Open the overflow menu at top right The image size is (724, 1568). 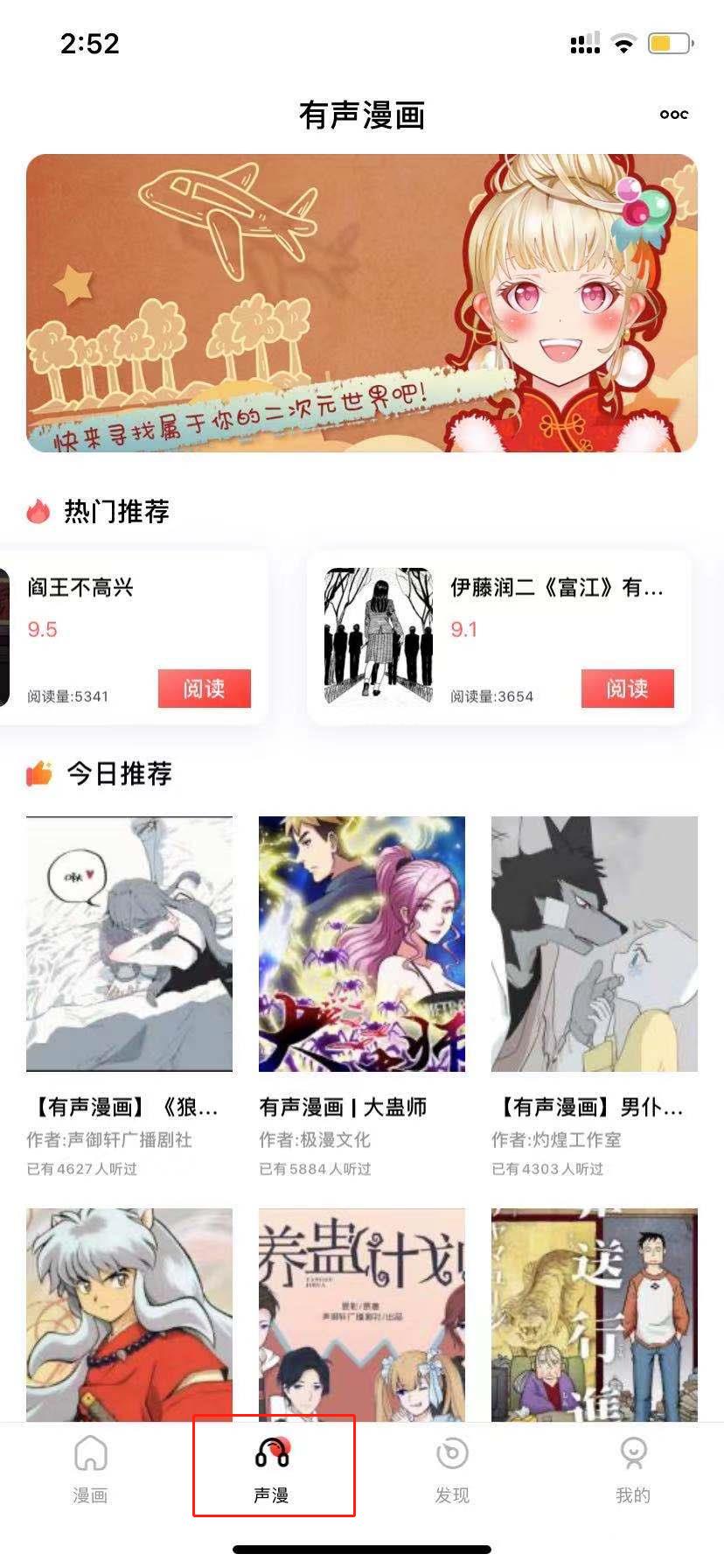(x=673, y=115)
